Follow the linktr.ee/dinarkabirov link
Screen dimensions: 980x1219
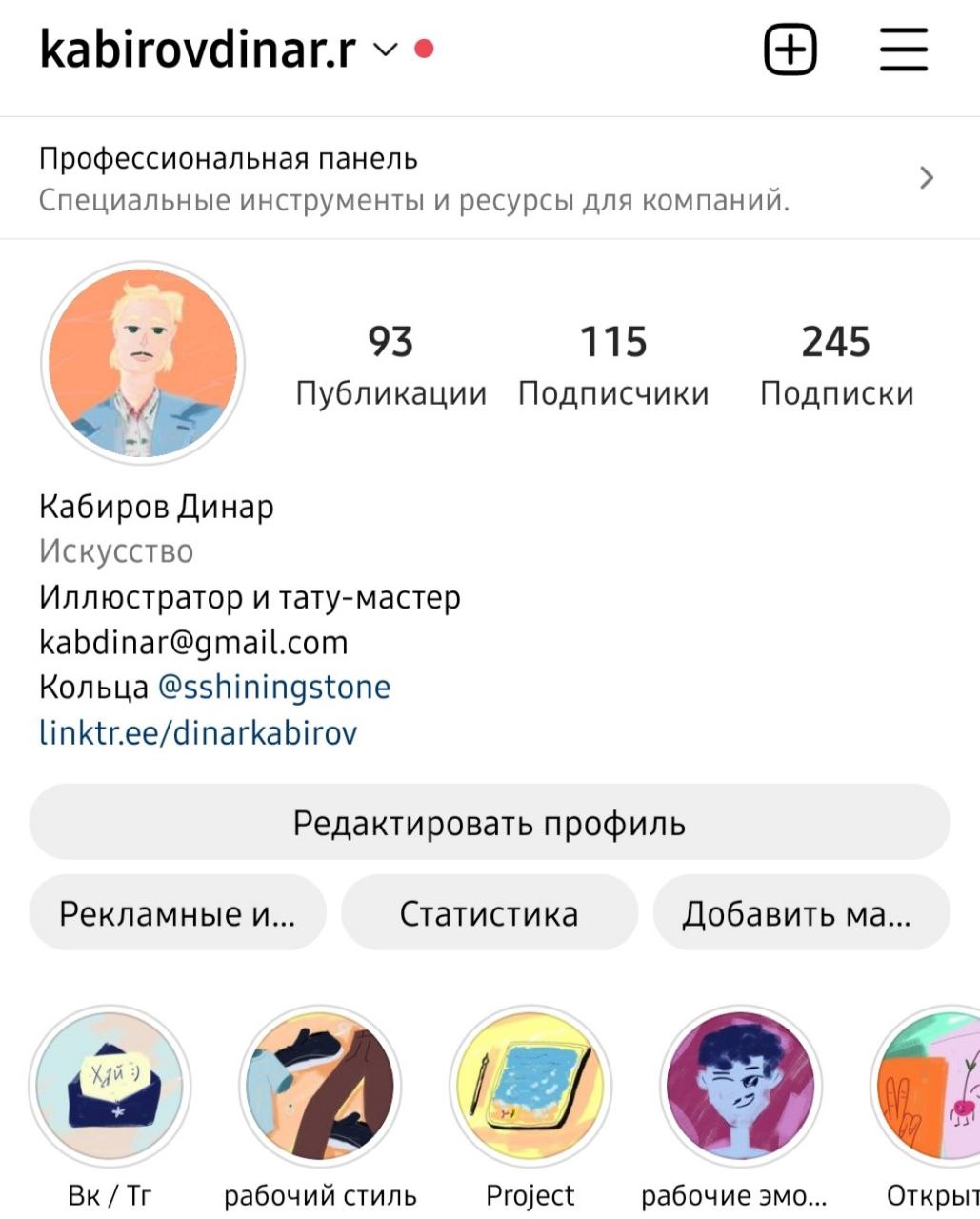[x=198, y=732]
